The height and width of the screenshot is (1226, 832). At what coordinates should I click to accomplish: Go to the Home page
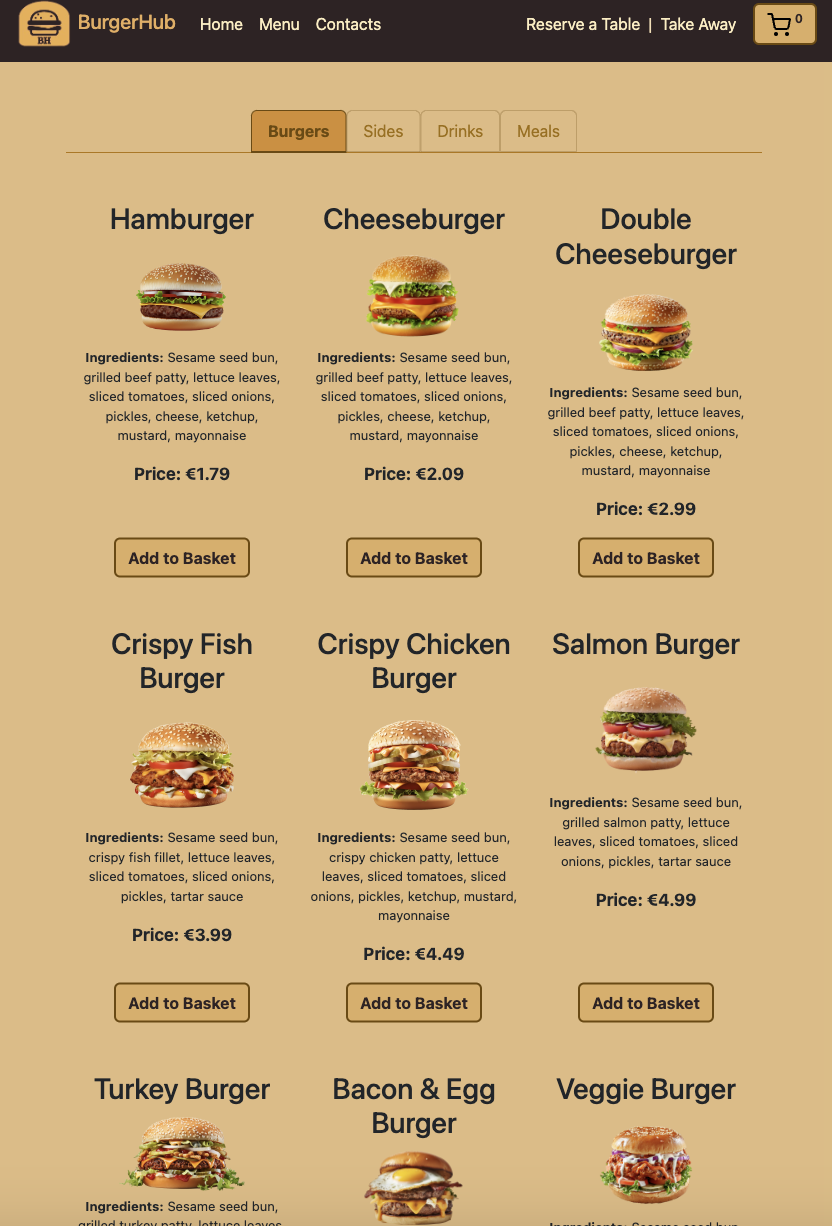[x=221, y=25]
